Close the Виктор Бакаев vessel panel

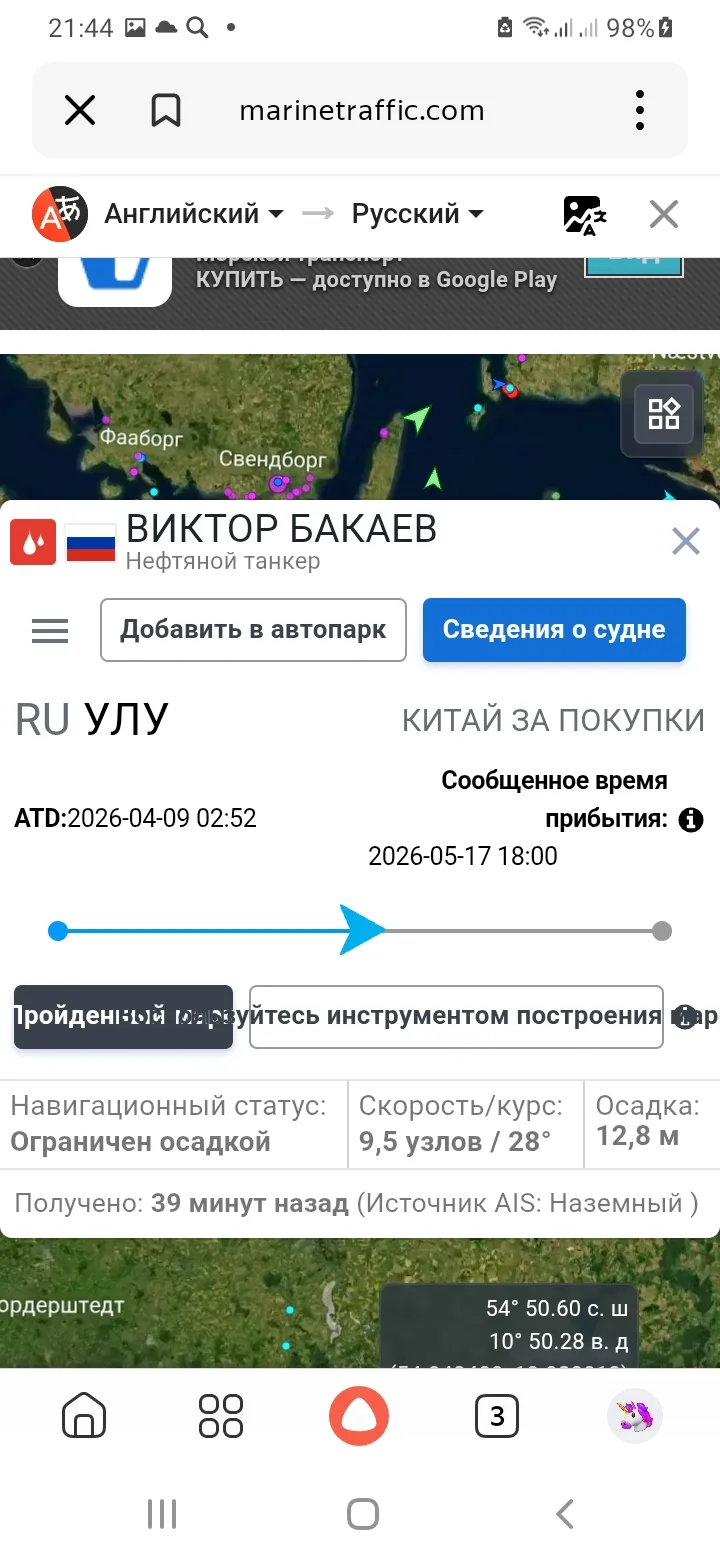[x=686, y=542]
